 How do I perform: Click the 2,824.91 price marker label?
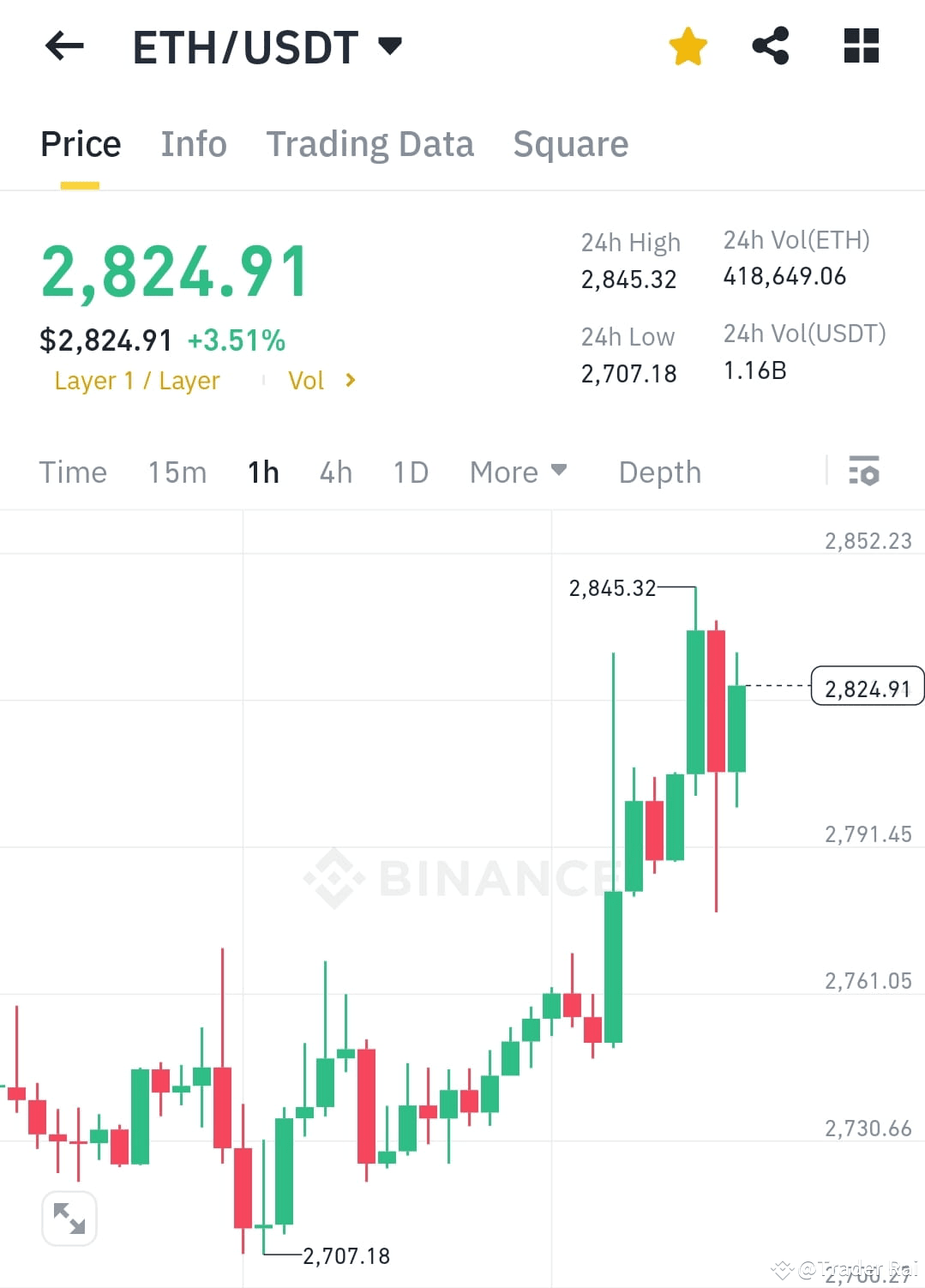coord(867,687)
